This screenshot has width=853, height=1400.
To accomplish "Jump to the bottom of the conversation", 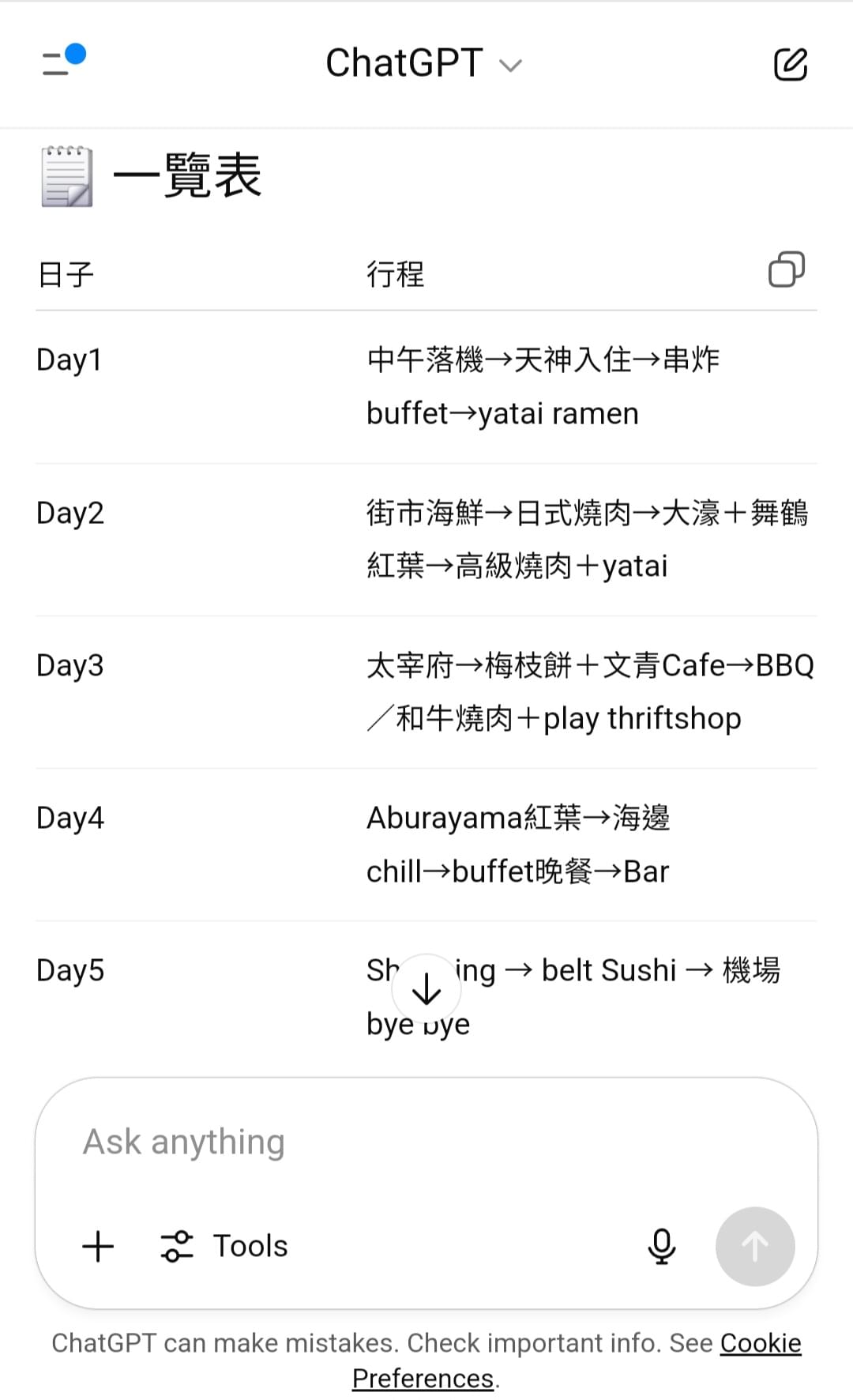I will (x=426, y=988).
